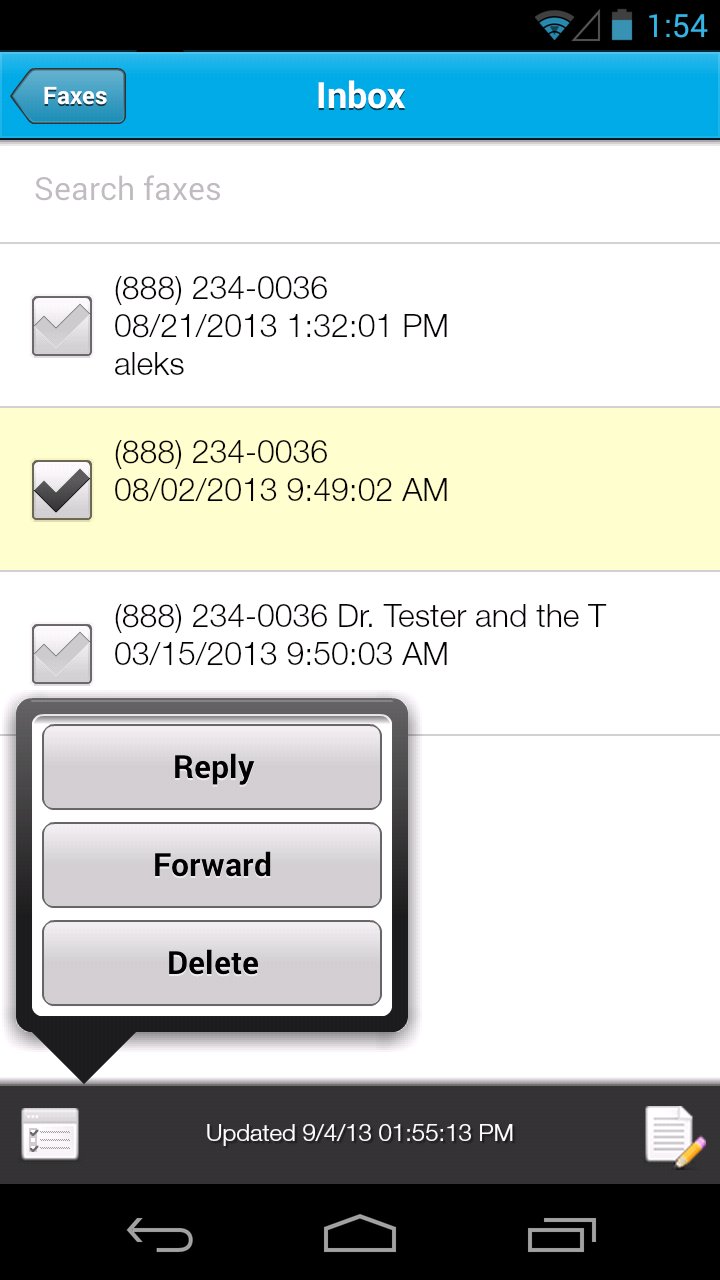This screenshot has height=1280, width=720.
Task: Check the Dr. Tester fax from 03/15/2013
Action: (x=61, y=651)
